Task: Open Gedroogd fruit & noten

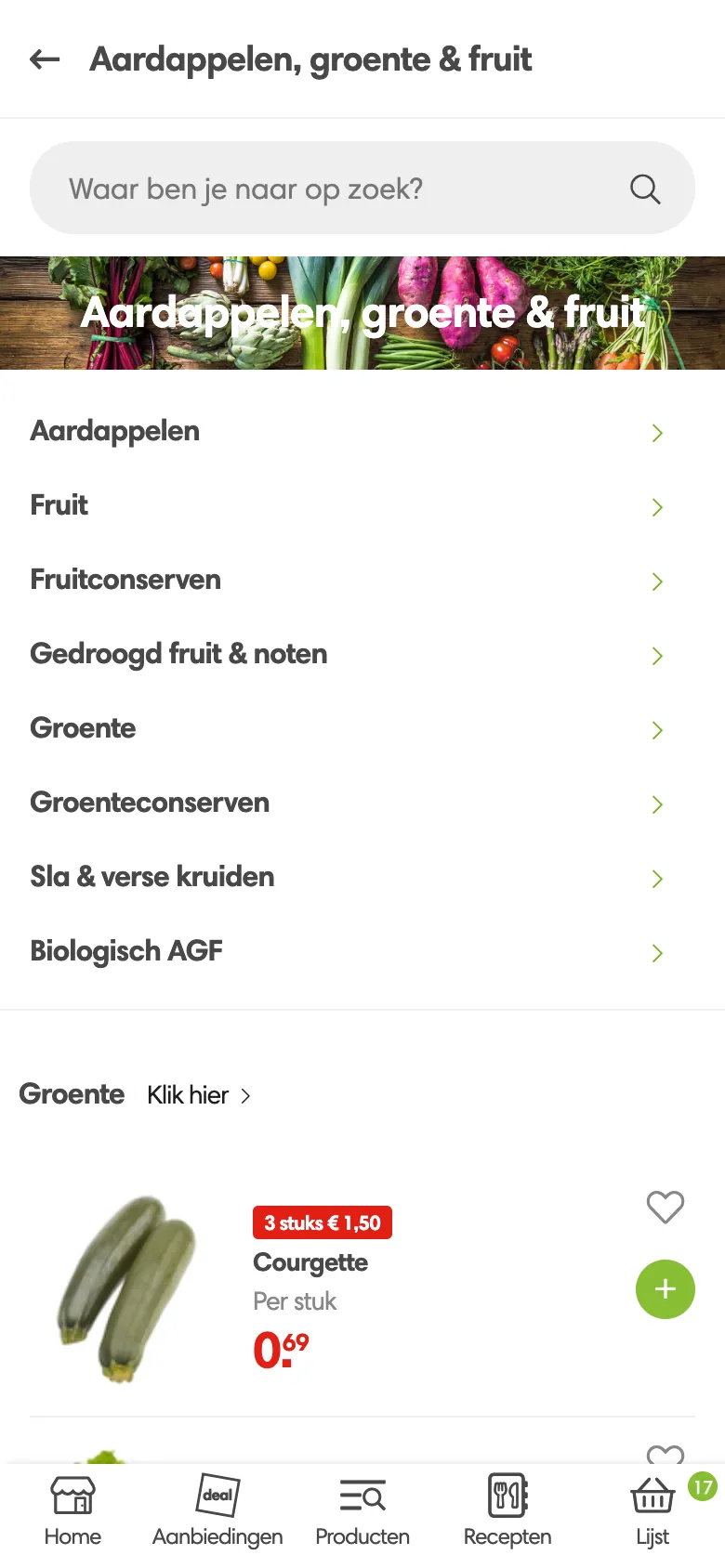Action: pyautogui.click(x=179, y=655)
